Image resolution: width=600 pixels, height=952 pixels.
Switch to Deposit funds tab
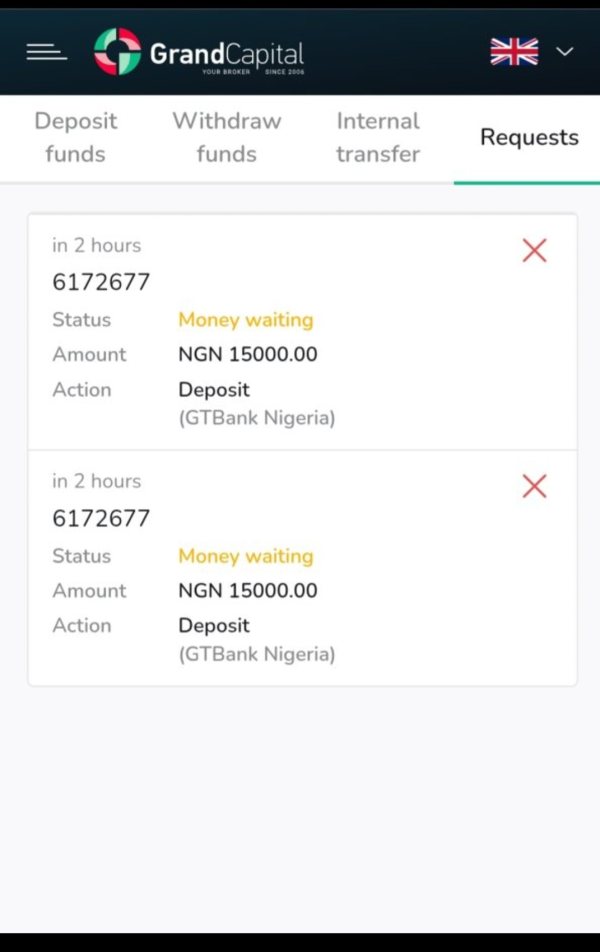pyautogui.click(x=75, y=138)
